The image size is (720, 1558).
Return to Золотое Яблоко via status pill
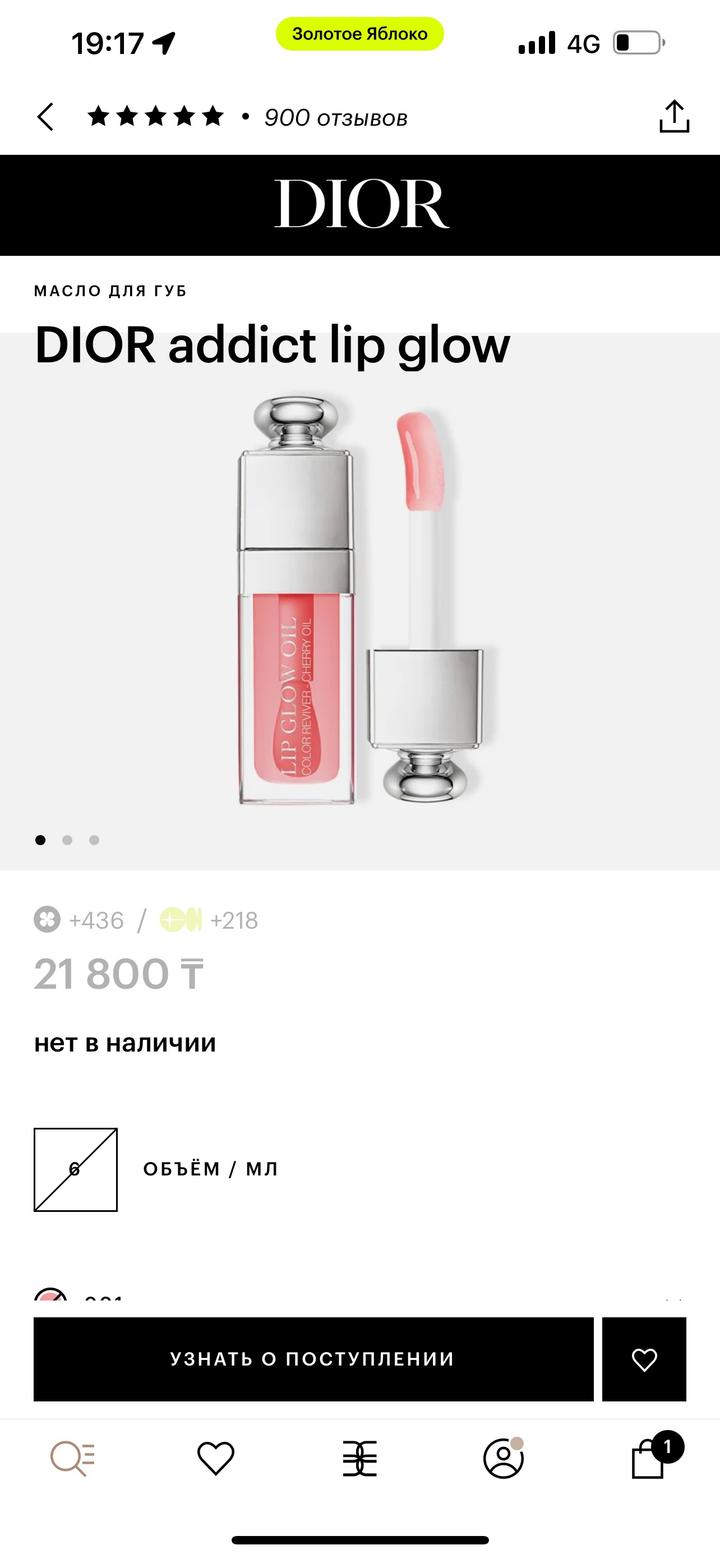tap(360, 34)
